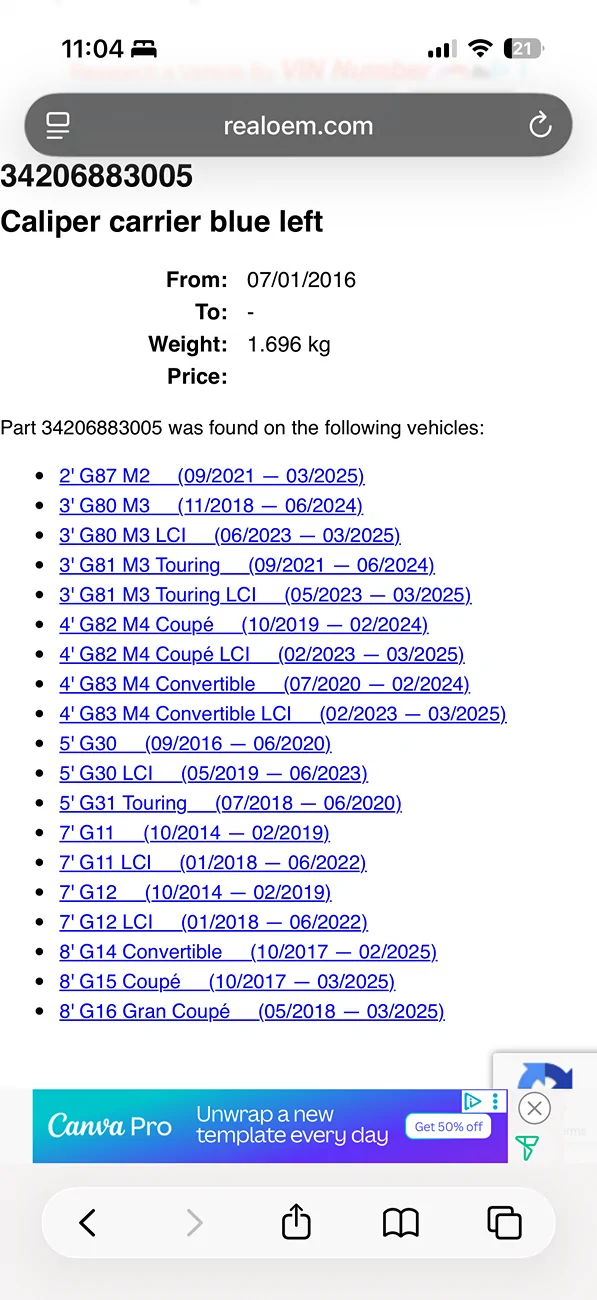Image resolution: width=597 pixels, height=1300 pixels.
Task: Share this page
Action: pyautogui.click(x=296, y=1222)
